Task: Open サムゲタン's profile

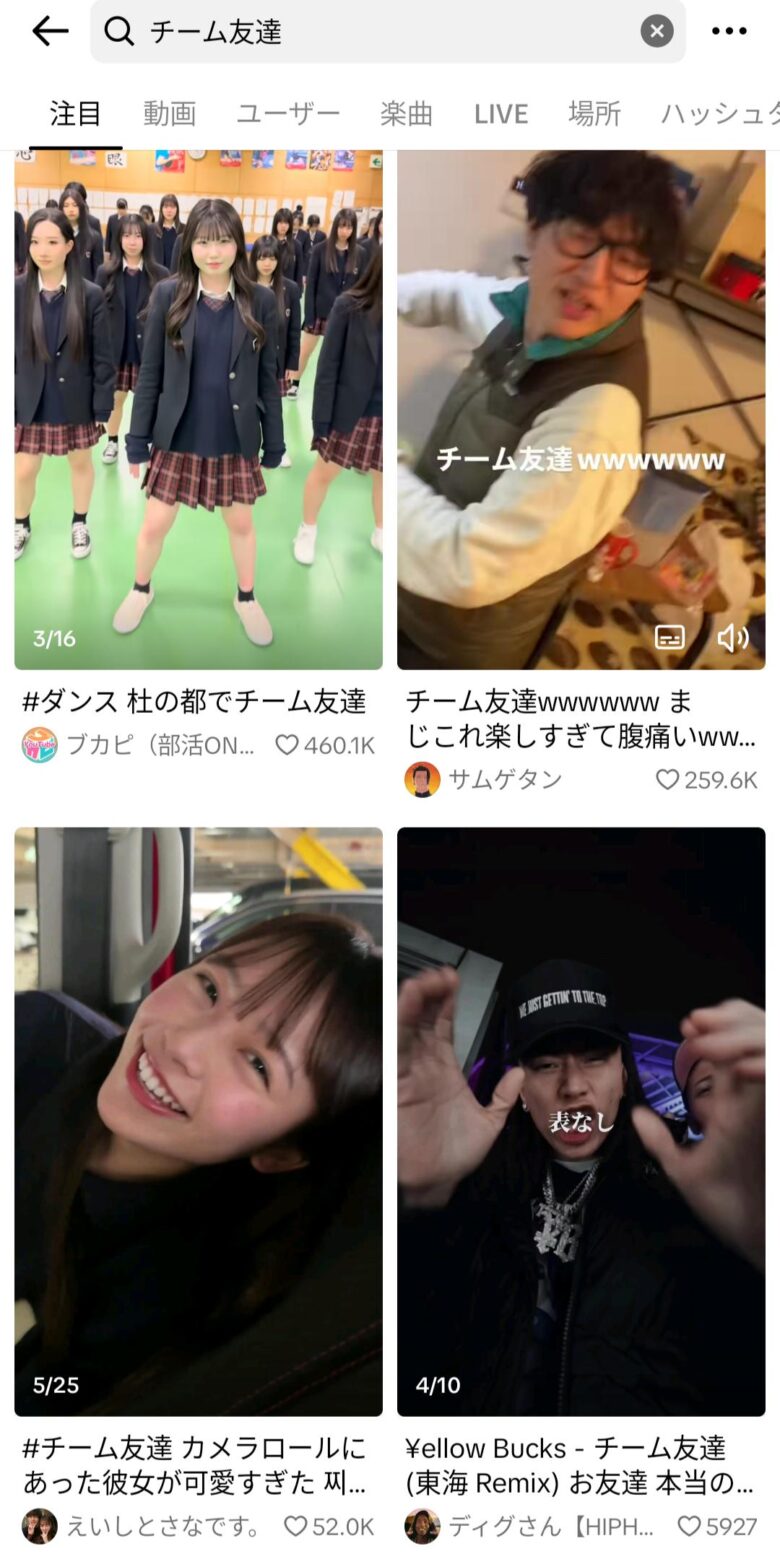Action: [422, 780]
